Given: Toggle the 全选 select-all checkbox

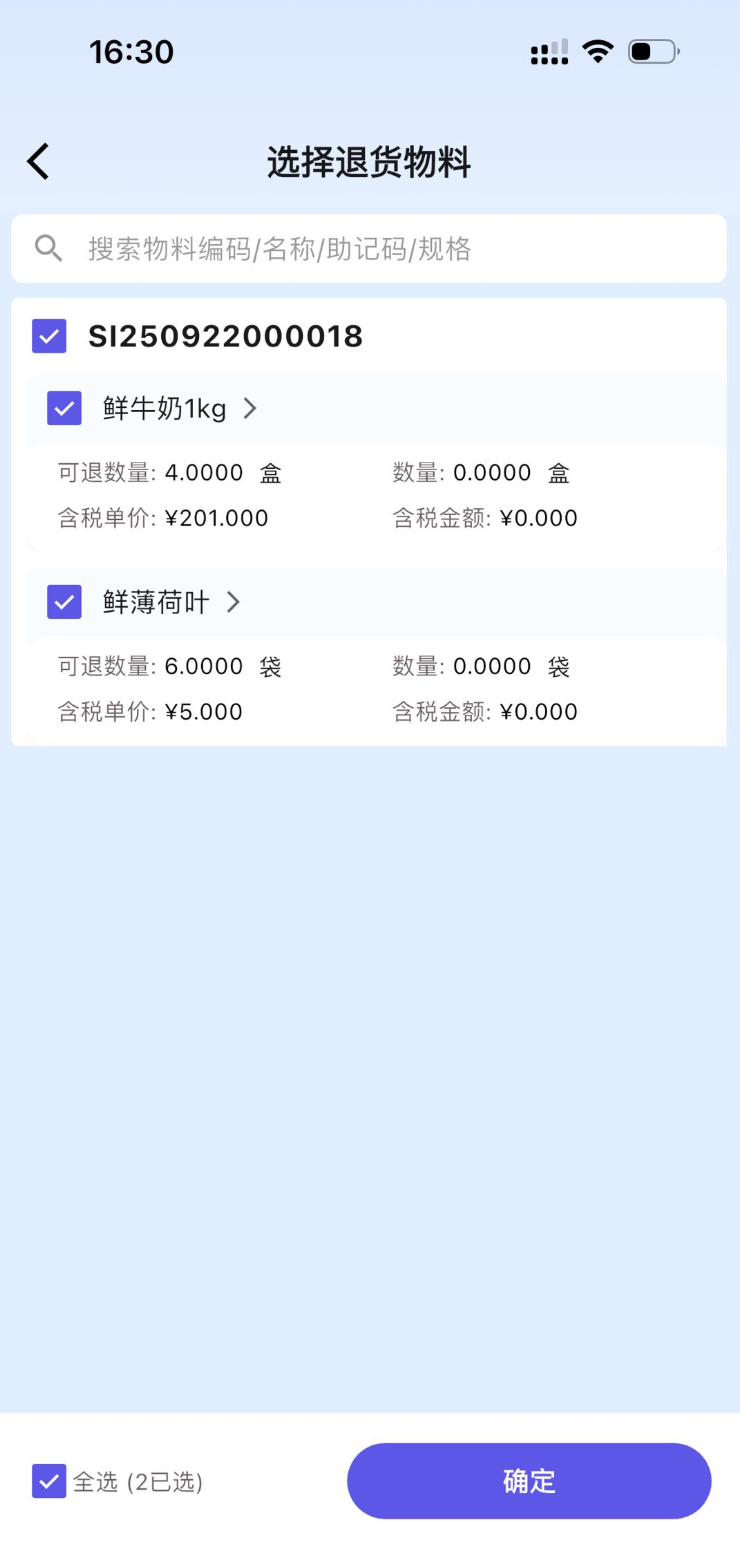Looking at the screenshot, I should [x=49, y=1481].
